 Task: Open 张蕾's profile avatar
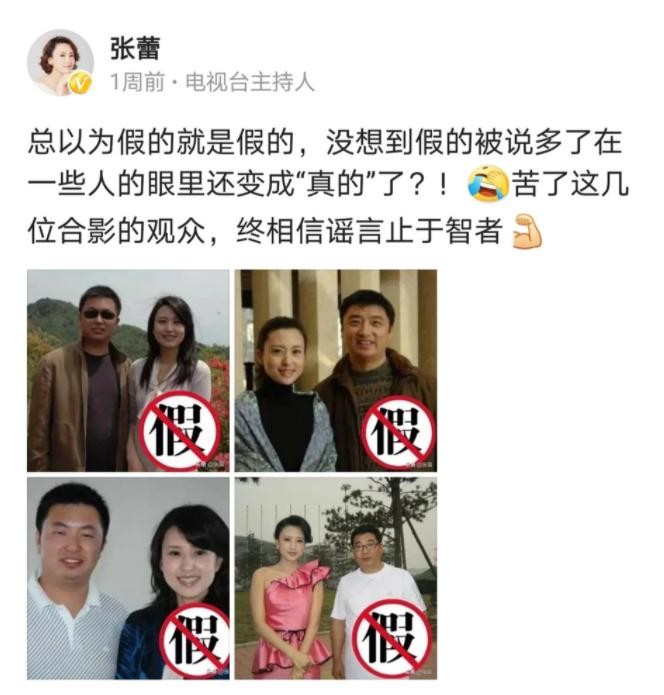coord(60,62)
